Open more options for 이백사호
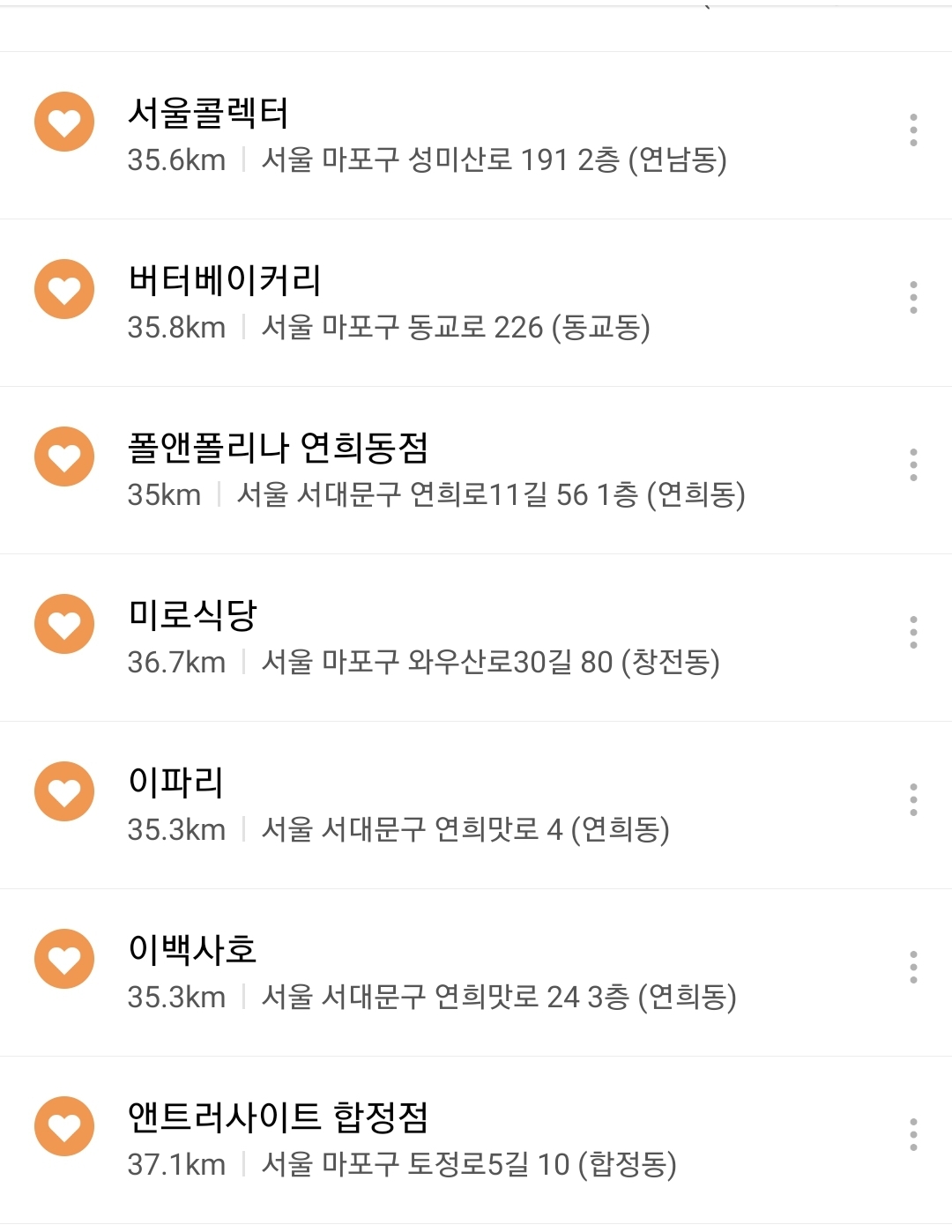952x1232 pixels. pyautogui.click(x=913, y=968)
